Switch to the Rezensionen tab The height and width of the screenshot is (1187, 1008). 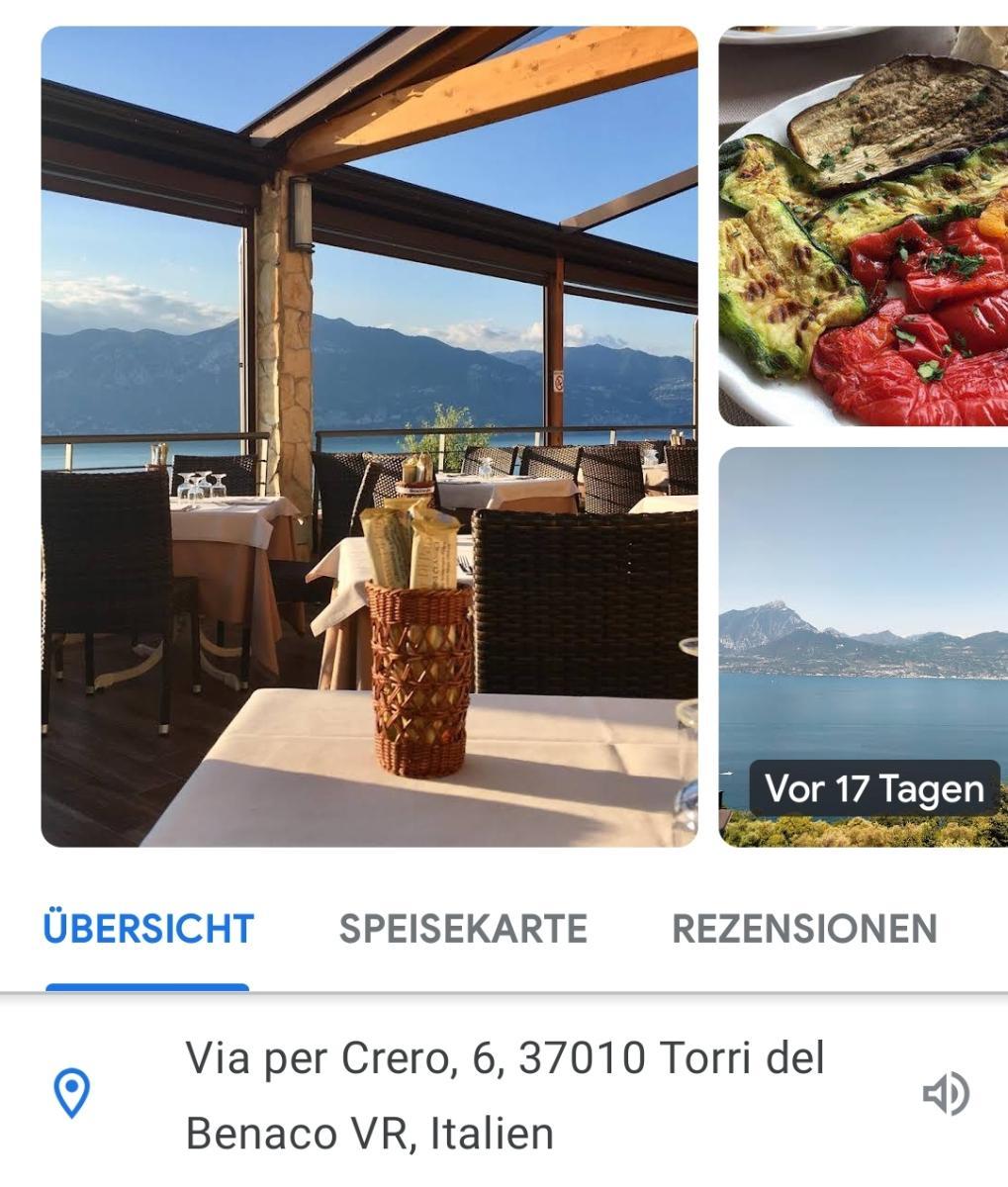coord(804,929)
